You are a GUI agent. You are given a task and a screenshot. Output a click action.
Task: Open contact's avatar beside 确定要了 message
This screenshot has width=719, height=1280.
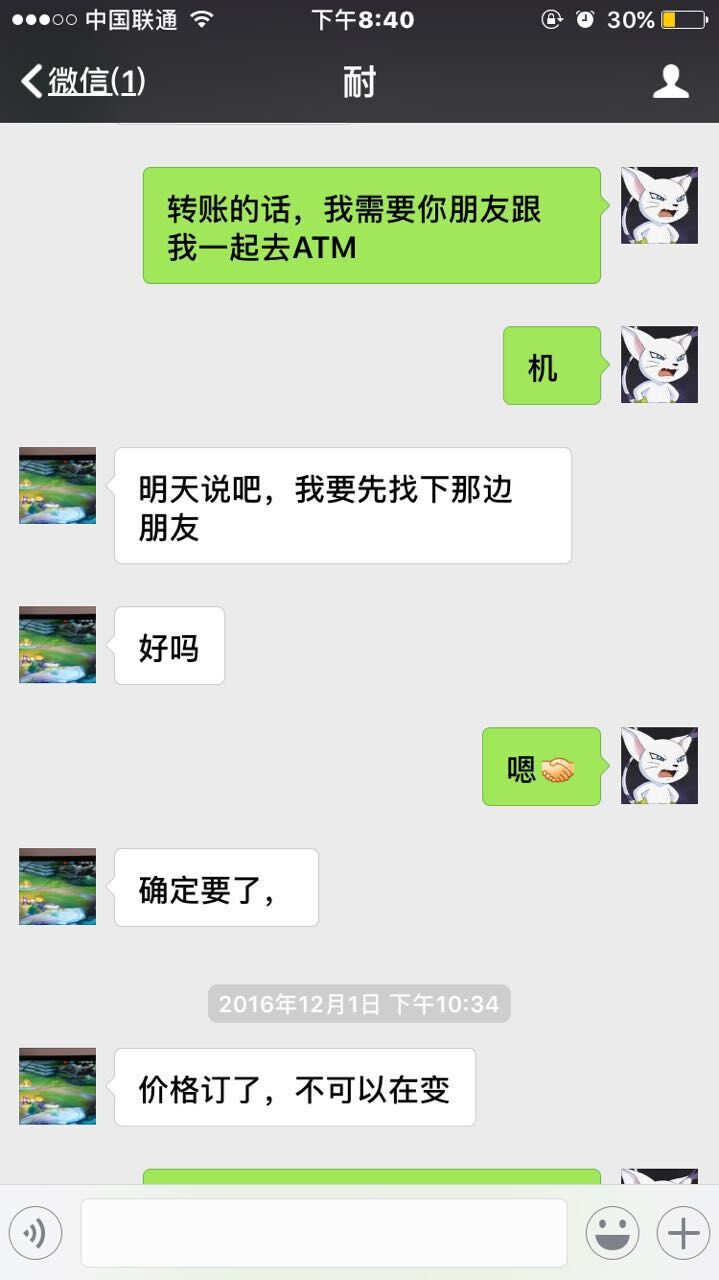58,887
